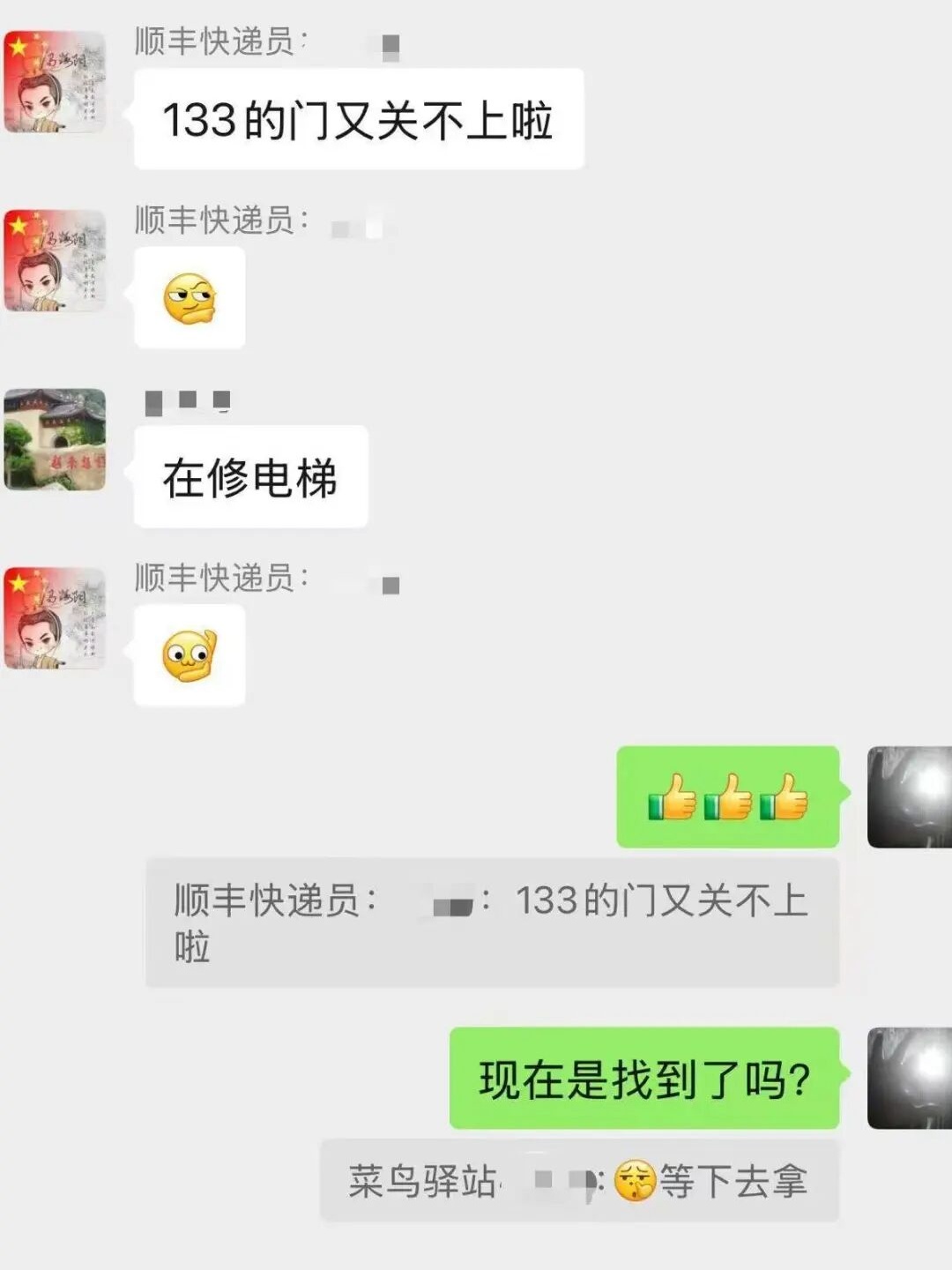Tap 顺丰快递员 avatar beside "133的门又关不上啦" message
Screen dimensions: 952x1270
tap(55, 82)
